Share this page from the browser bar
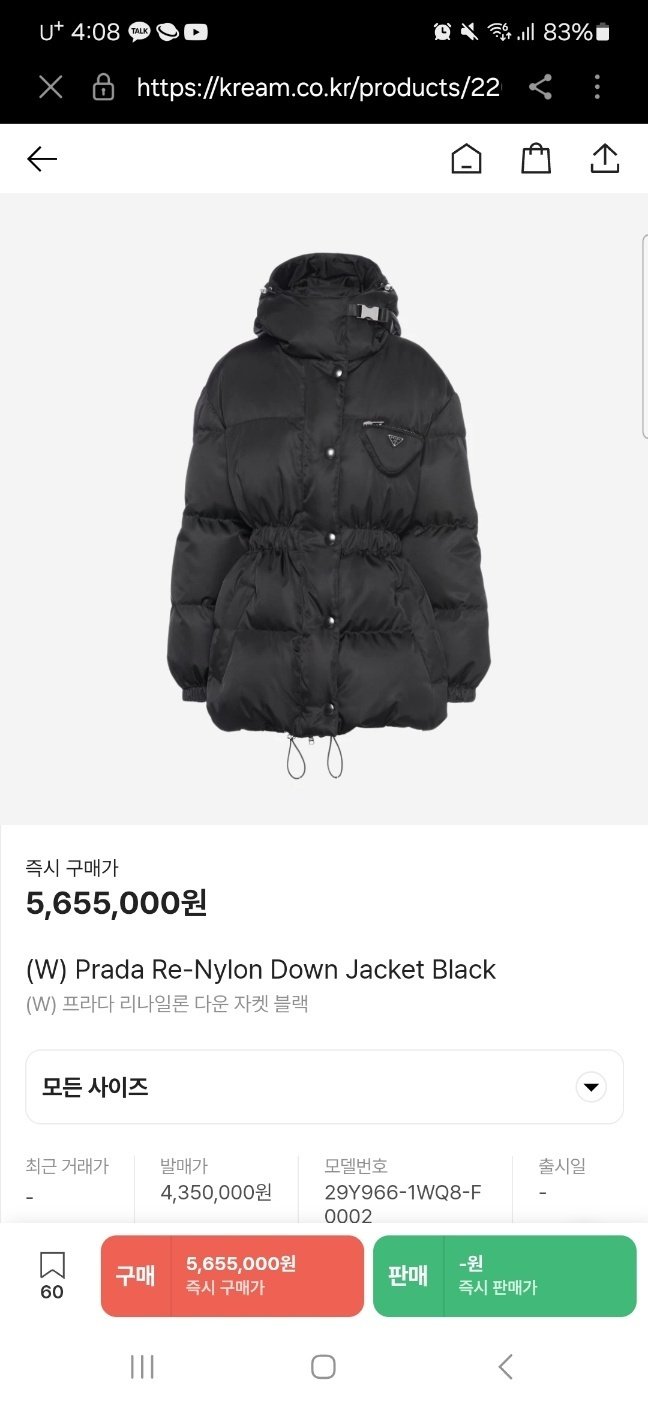 pos(540,87)
